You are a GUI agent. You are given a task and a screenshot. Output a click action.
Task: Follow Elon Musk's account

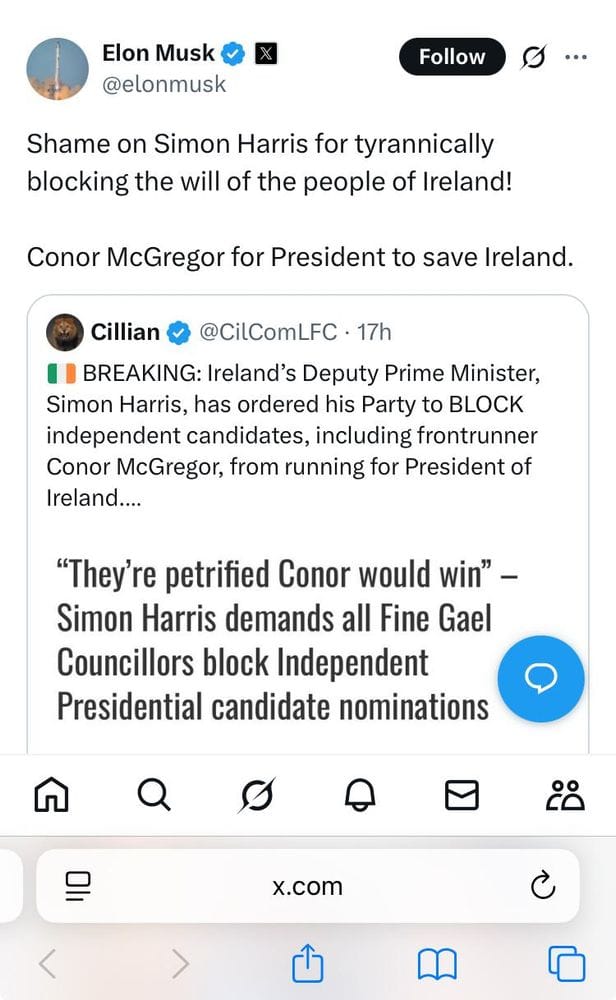click(x=451, y=57)
